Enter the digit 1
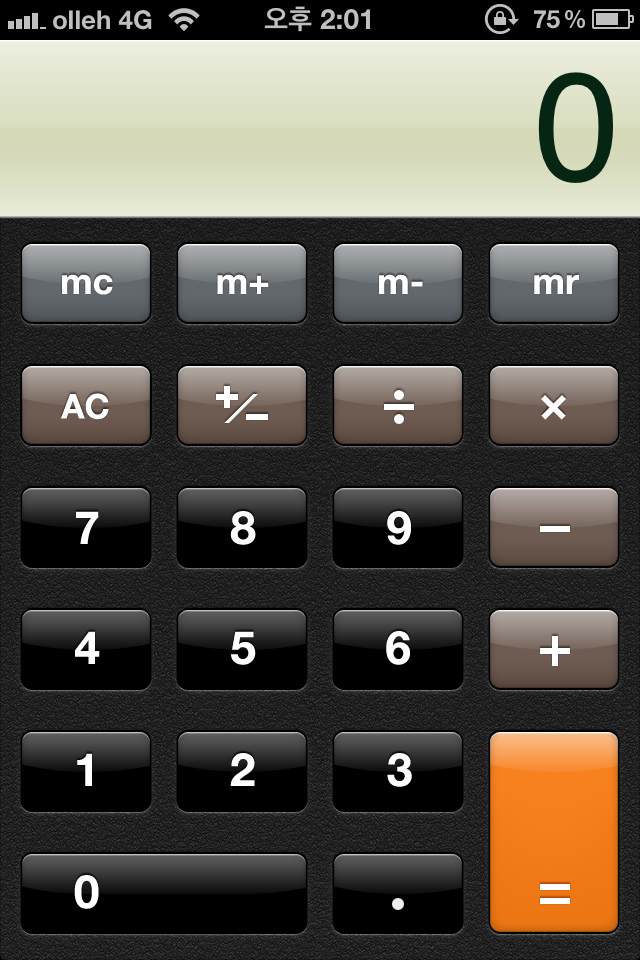The image size is (640, 960). 86,771
